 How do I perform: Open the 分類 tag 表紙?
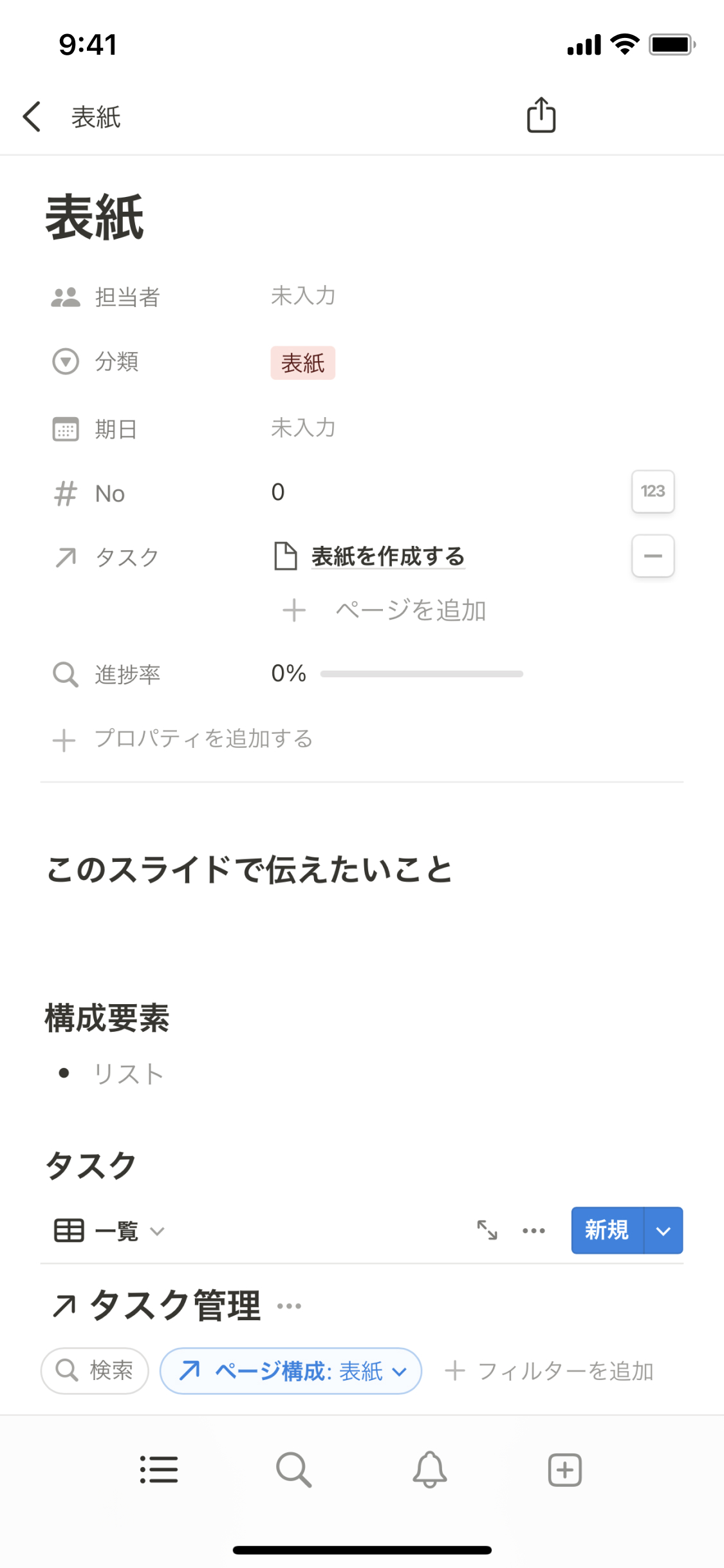[302, 363]
